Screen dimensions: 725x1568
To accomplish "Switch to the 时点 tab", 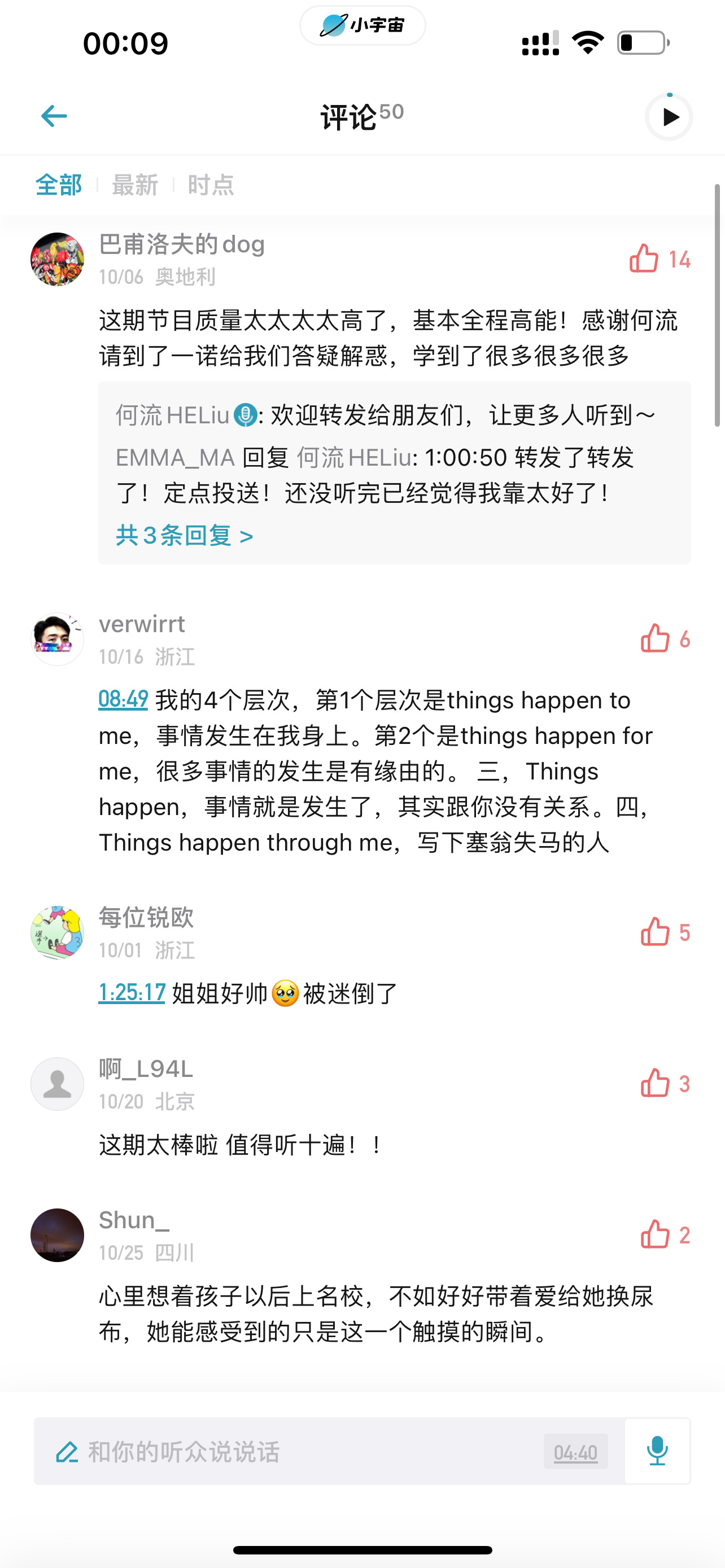I will pos(211,185).
